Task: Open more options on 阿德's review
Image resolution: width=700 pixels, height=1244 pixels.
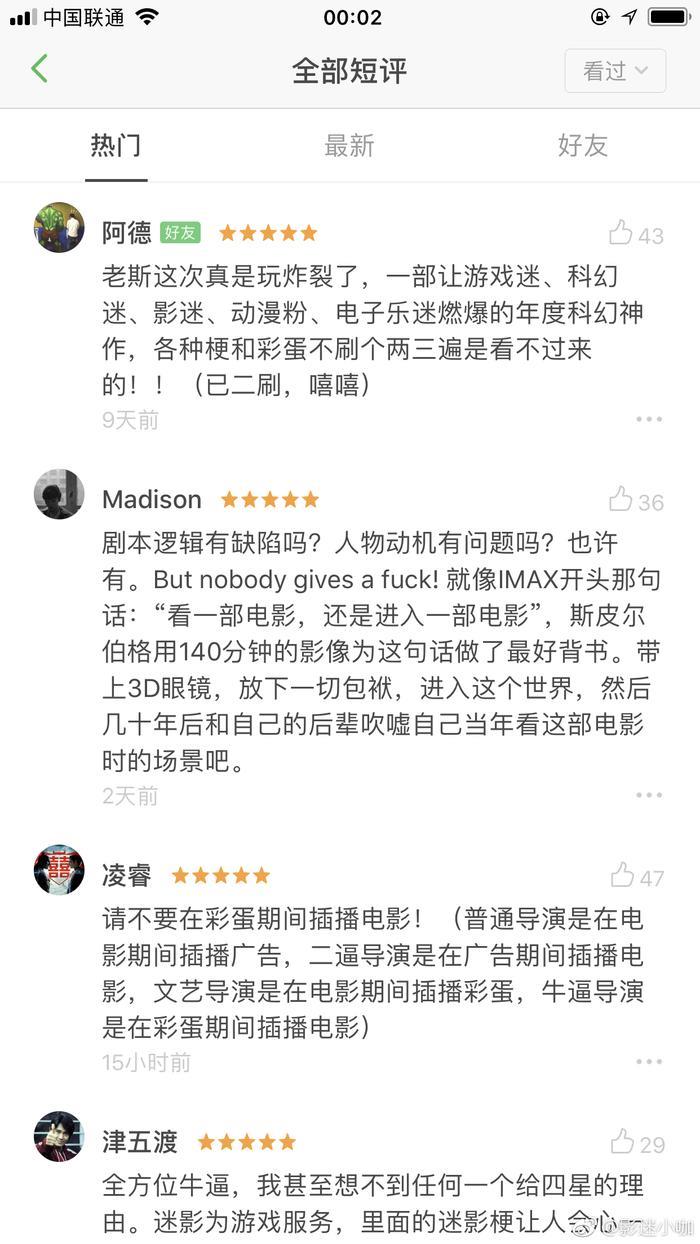Action: coord(649,419)
